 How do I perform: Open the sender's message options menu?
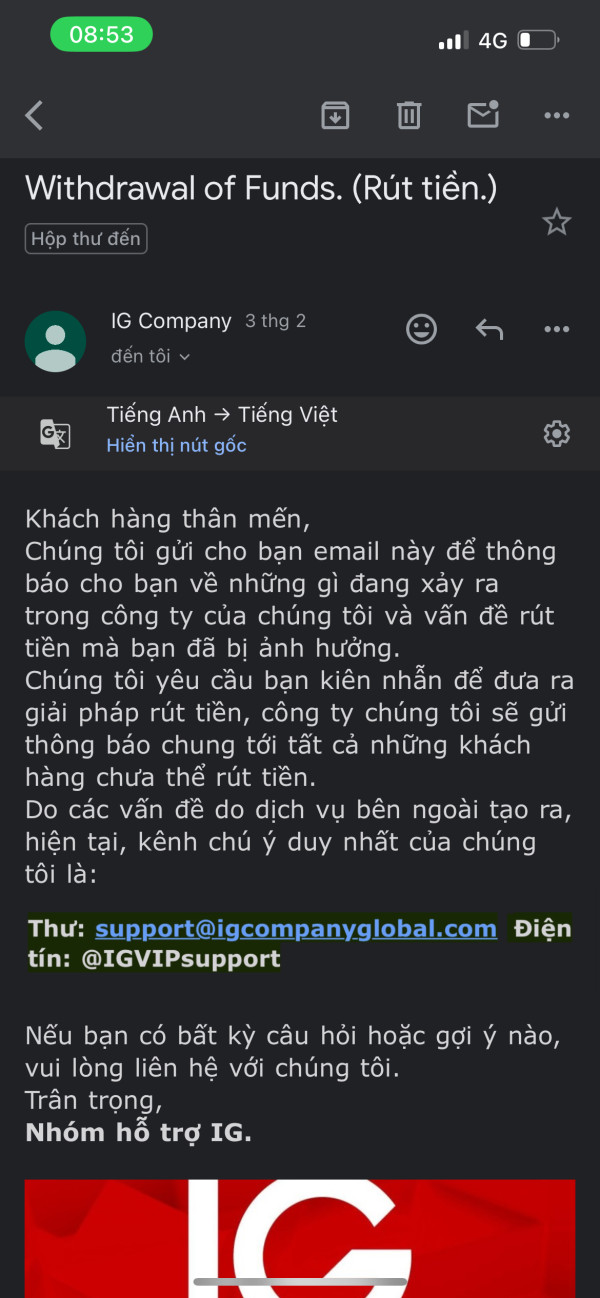(557, 329)
